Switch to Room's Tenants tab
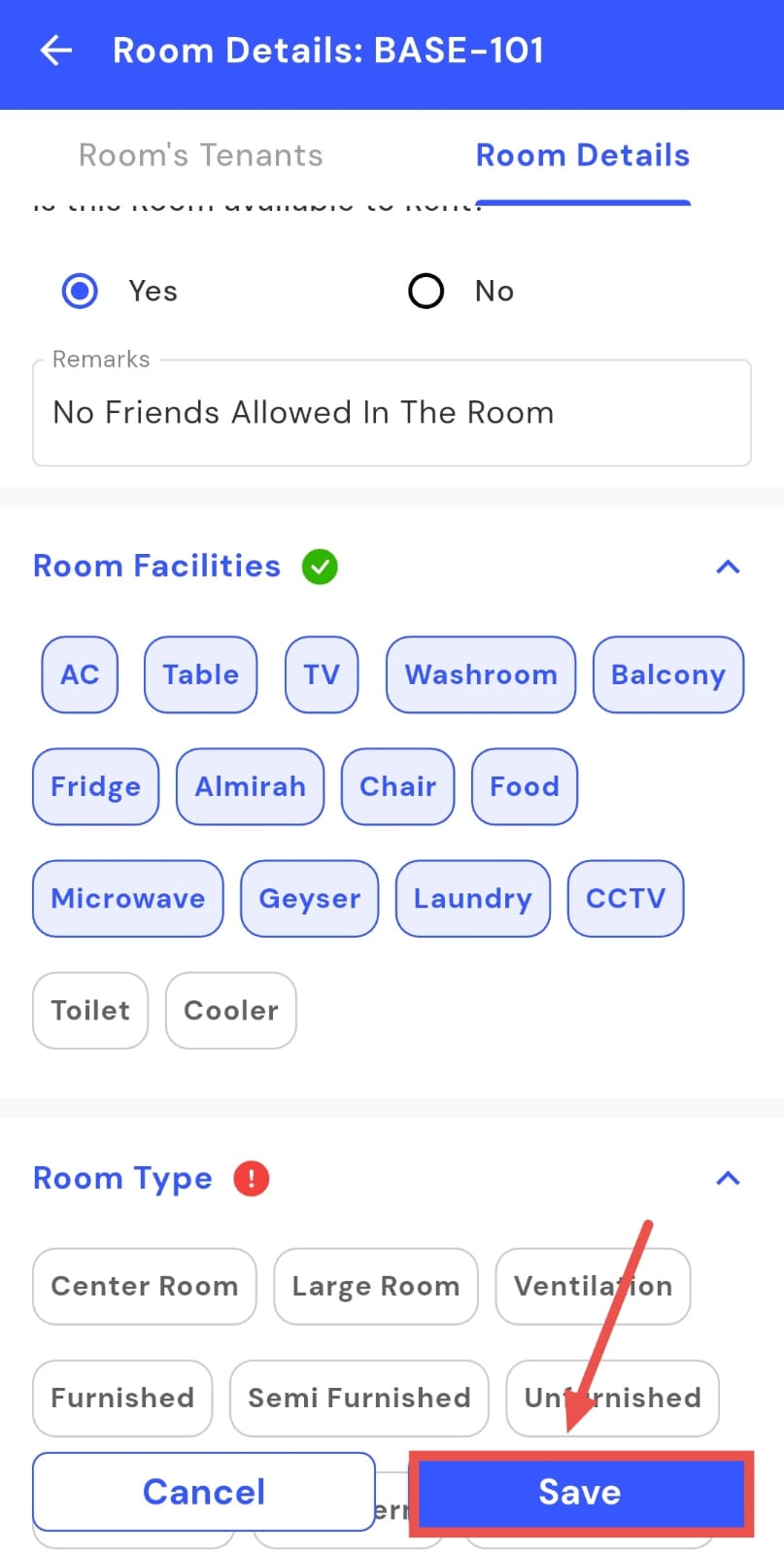This screenshot has width=784, height=1555. 200,155
